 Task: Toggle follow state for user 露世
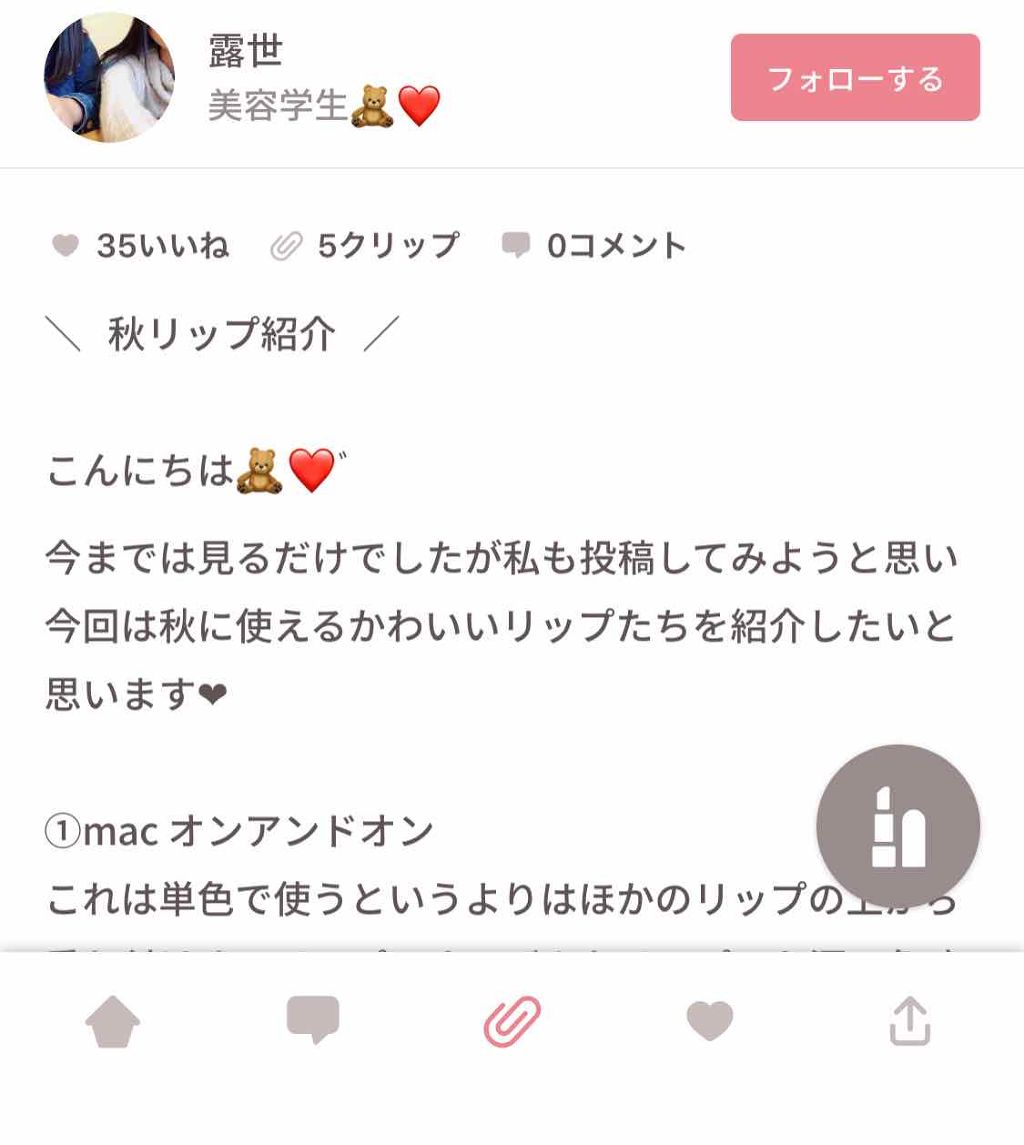pyautogui.click(x=855, y=77)
